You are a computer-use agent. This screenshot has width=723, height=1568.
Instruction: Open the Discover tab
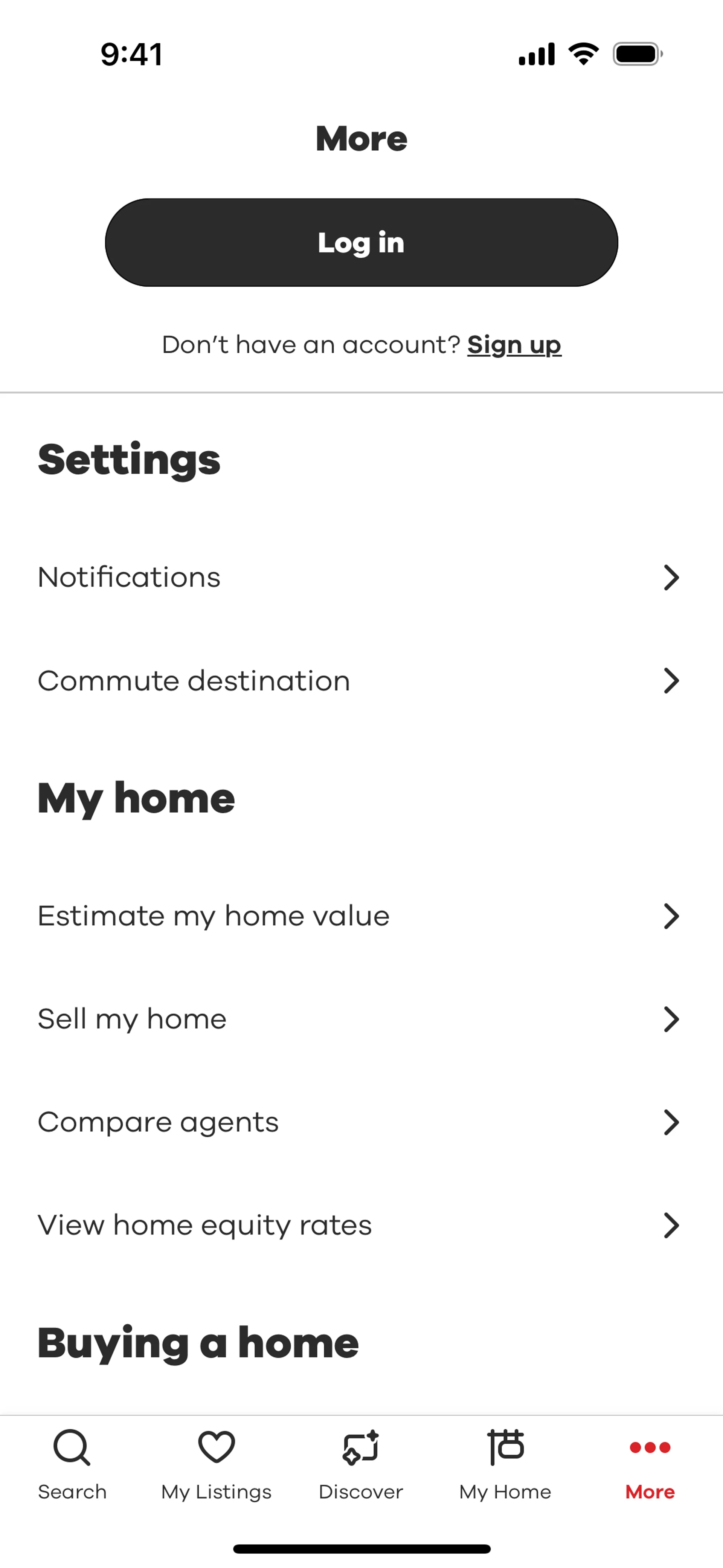(x=361, y=1464)
